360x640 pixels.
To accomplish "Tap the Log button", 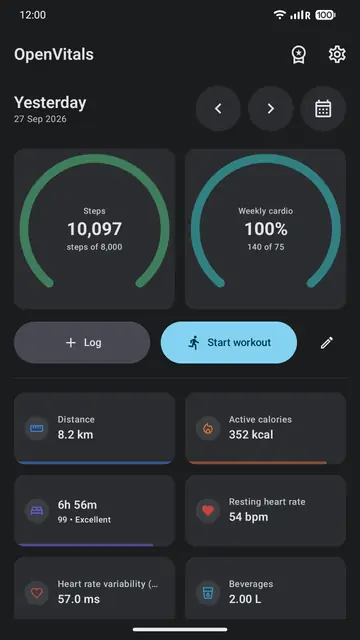I will click(82, 342).
